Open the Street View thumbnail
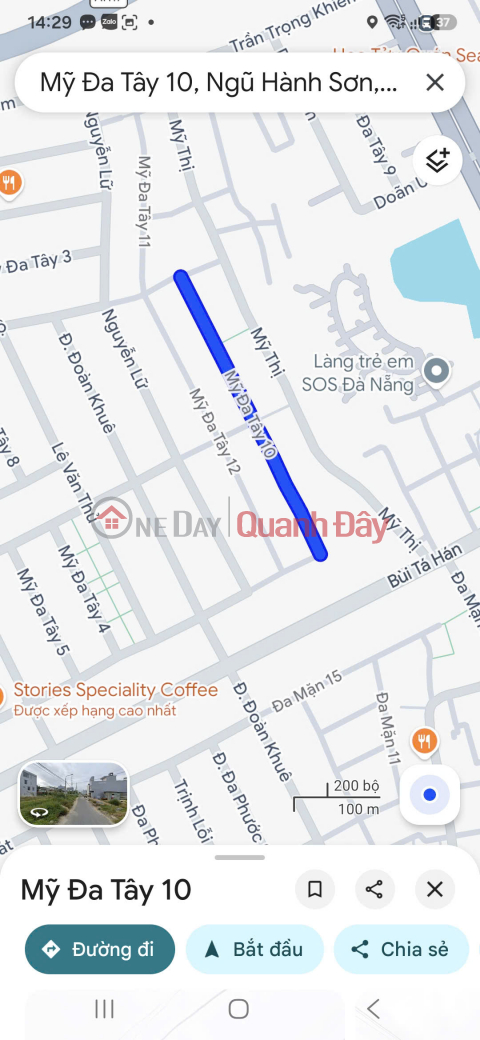The width and height of the screenshot is (480, 1040). (x=73, y=794)
